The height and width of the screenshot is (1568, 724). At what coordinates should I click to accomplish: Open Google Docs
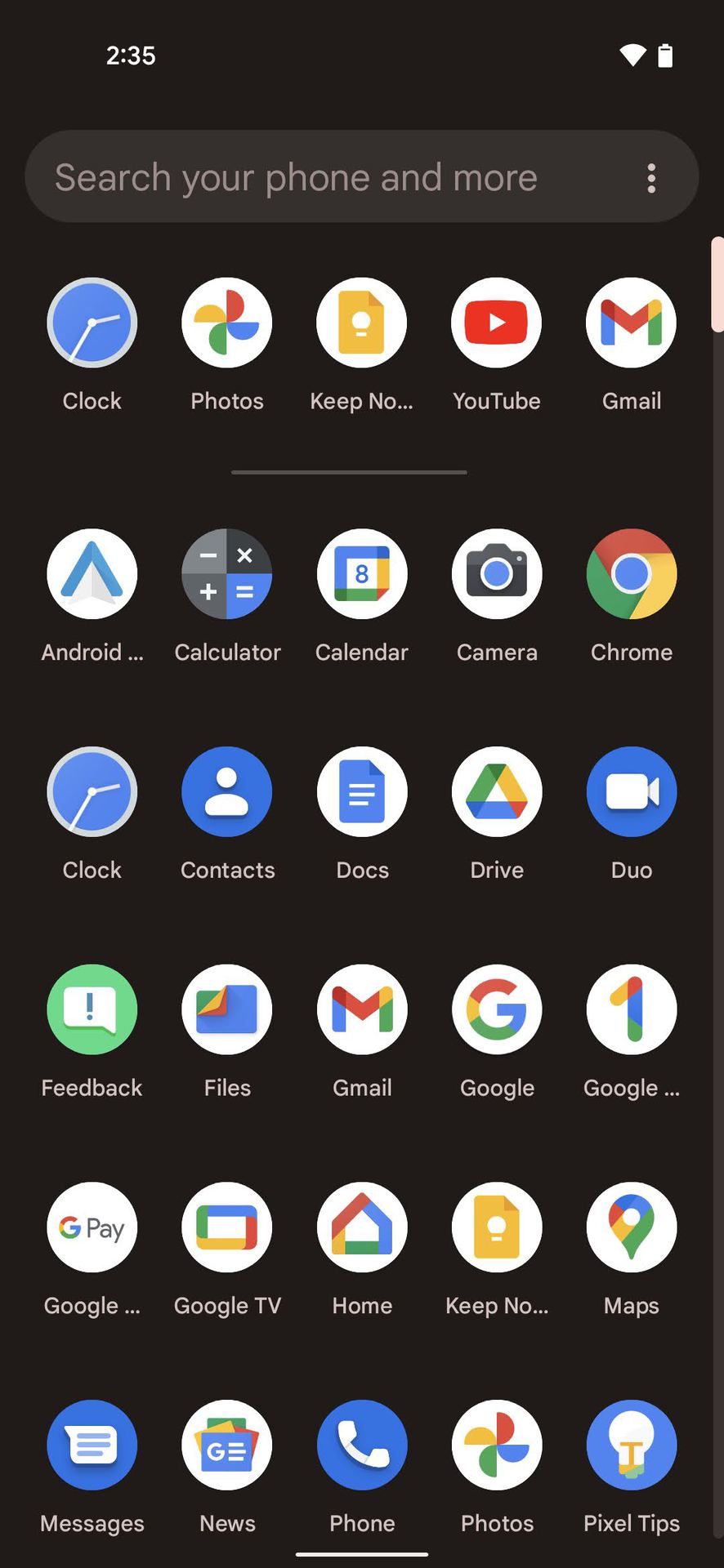coord(362,792)
